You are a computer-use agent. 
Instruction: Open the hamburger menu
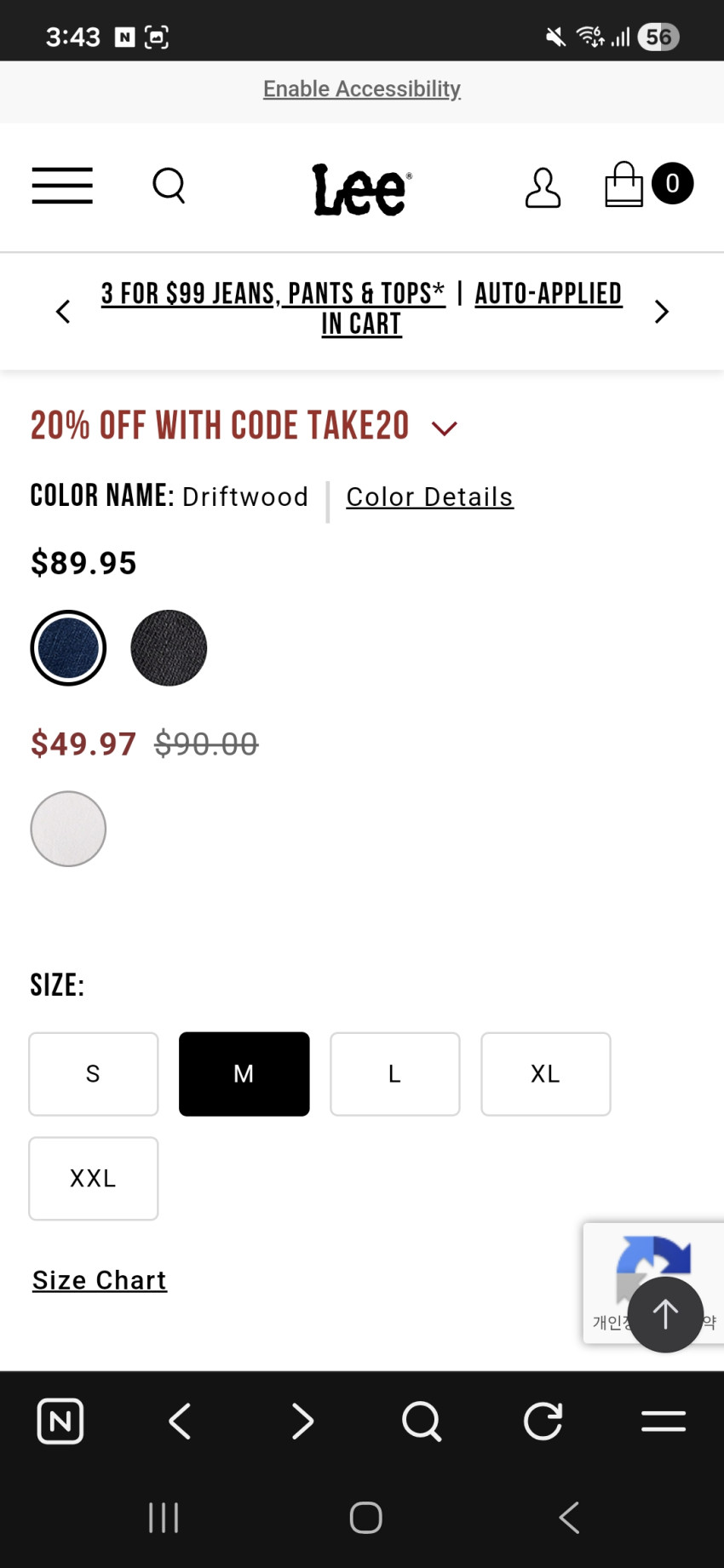click(x=62, y=186)
